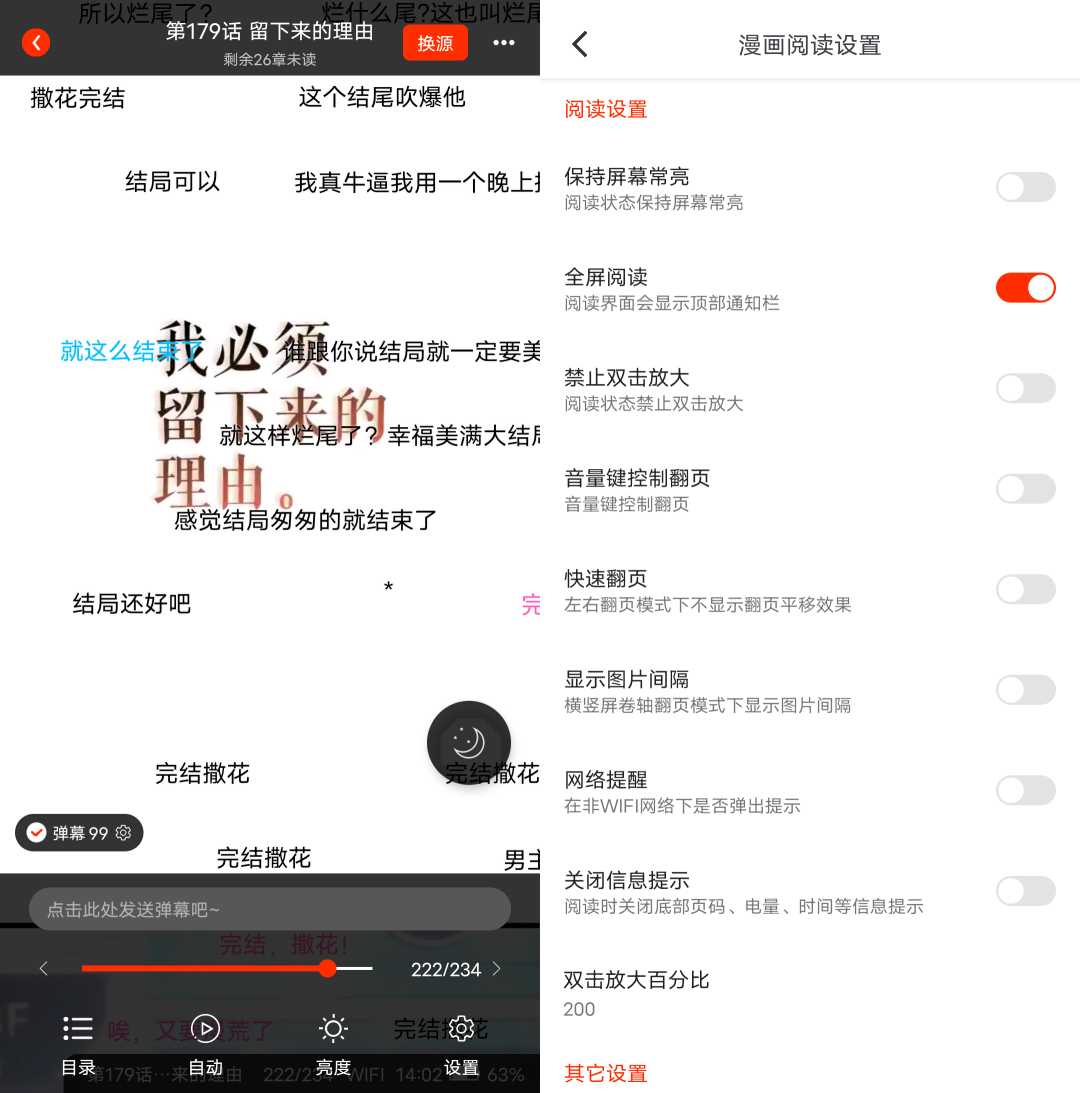Enable 保持屏幕常亮 switch
This screenshot has height=1093, width=1080.
click(x=1025, y=187)
